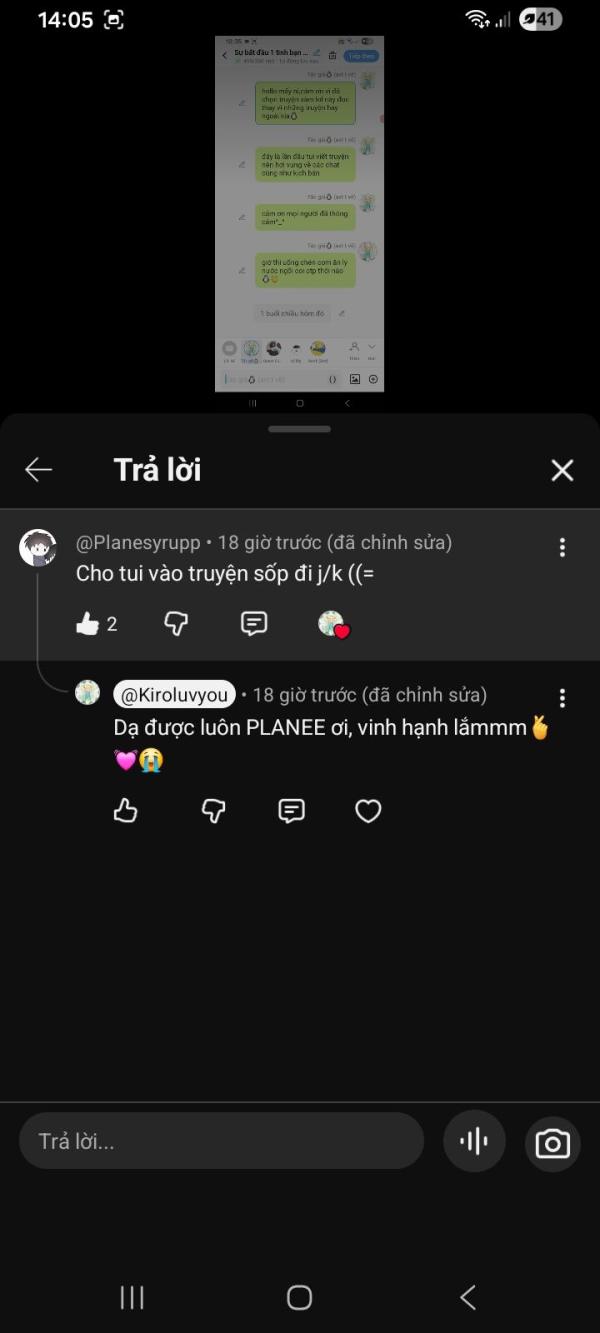
Task: Like Kiroluvyou's reply
Action: [126, 811]
